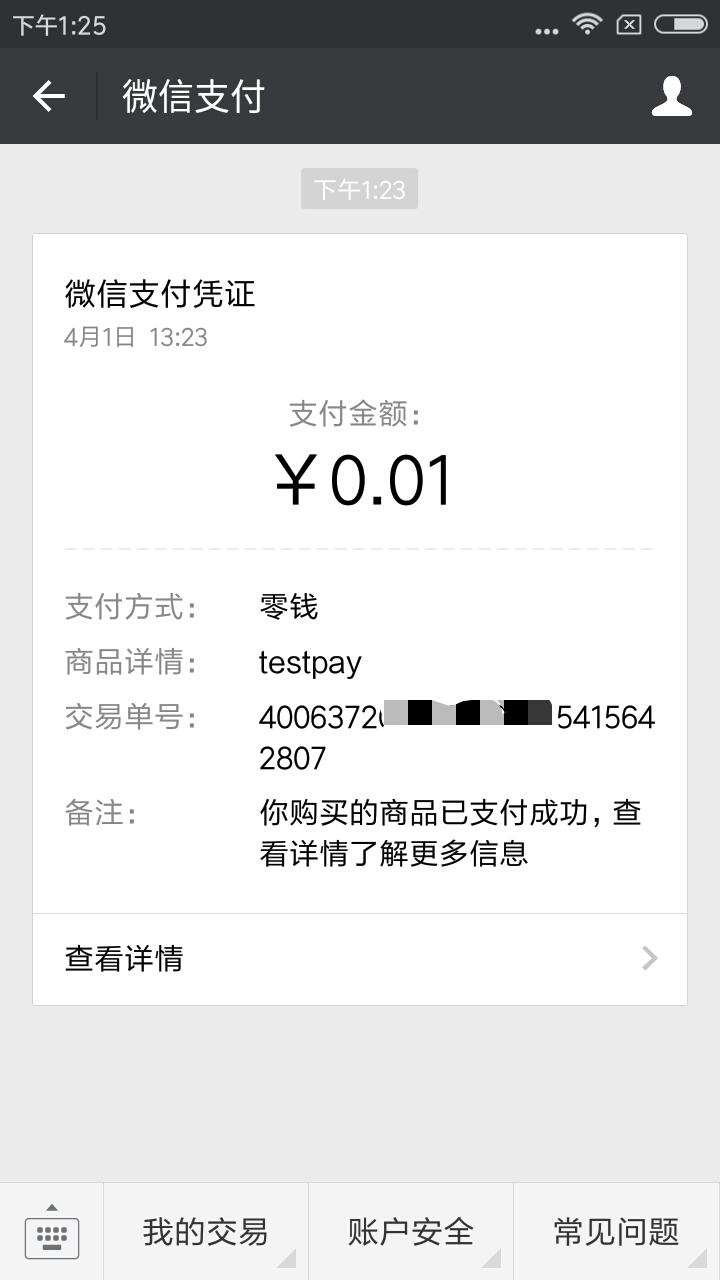Switch to keyboard input mode
This screenshot has height=1280, width=720.
51,1232
